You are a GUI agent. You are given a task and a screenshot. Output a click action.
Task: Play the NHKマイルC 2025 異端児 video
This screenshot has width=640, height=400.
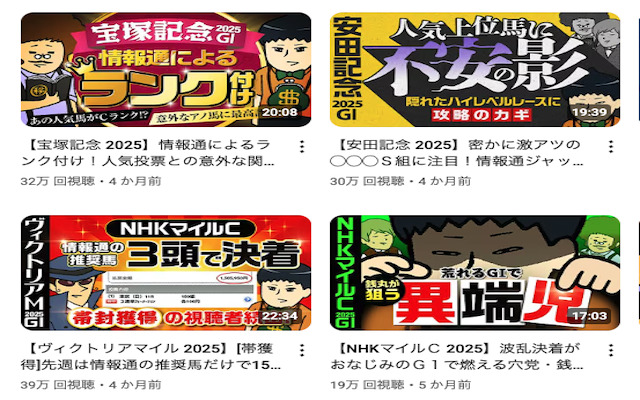pos(474,271)
